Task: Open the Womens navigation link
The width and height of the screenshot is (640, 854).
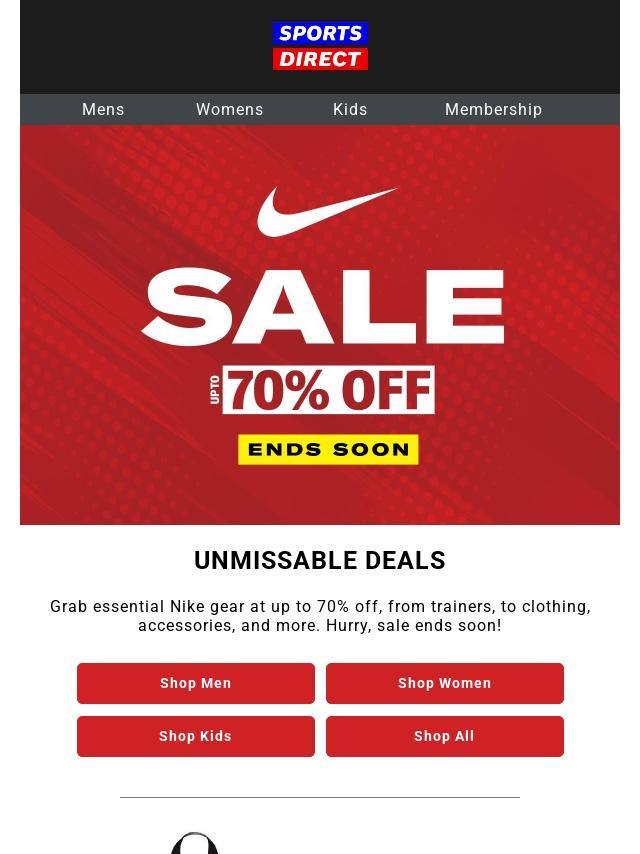Action: [229, 110]
